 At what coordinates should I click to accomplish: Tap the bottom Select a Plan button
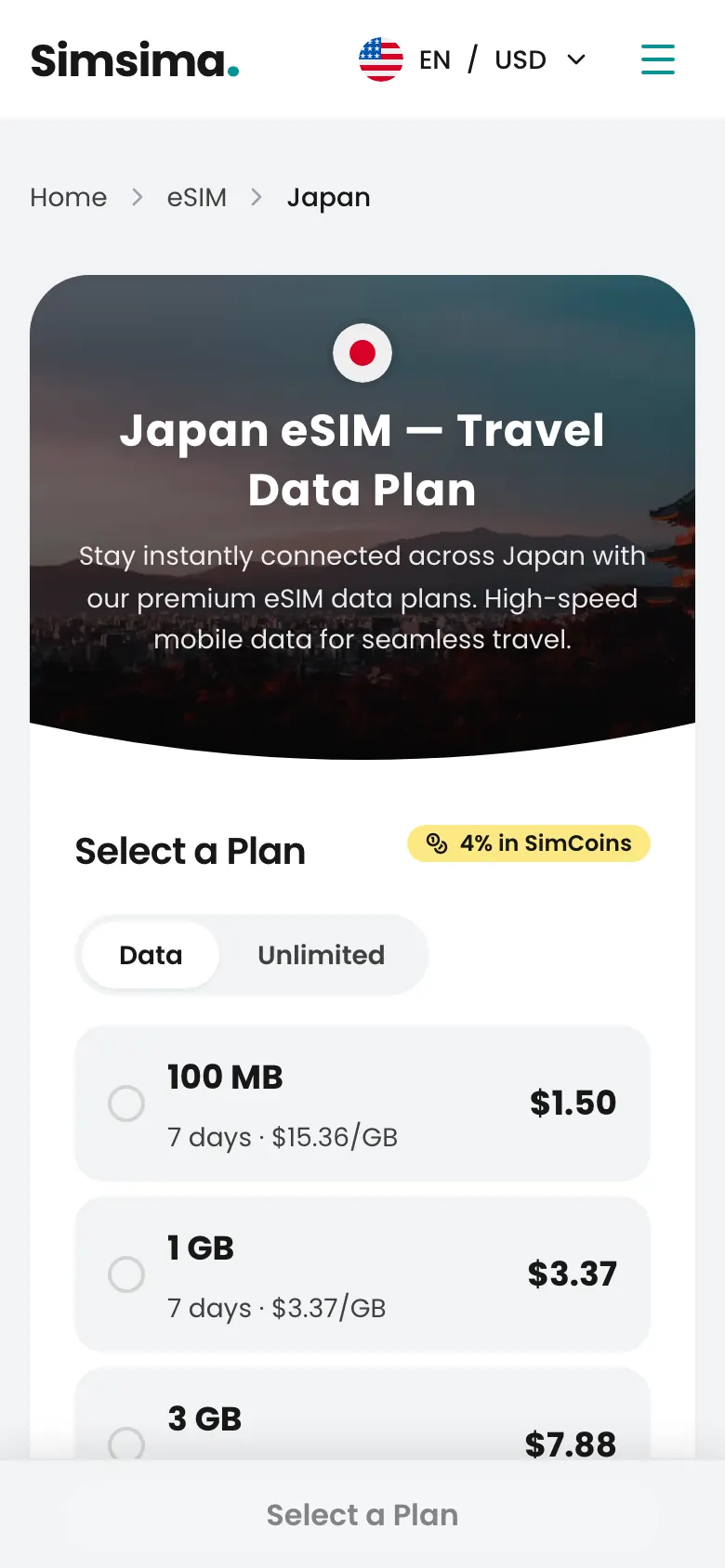click(x=362, y=1515)
